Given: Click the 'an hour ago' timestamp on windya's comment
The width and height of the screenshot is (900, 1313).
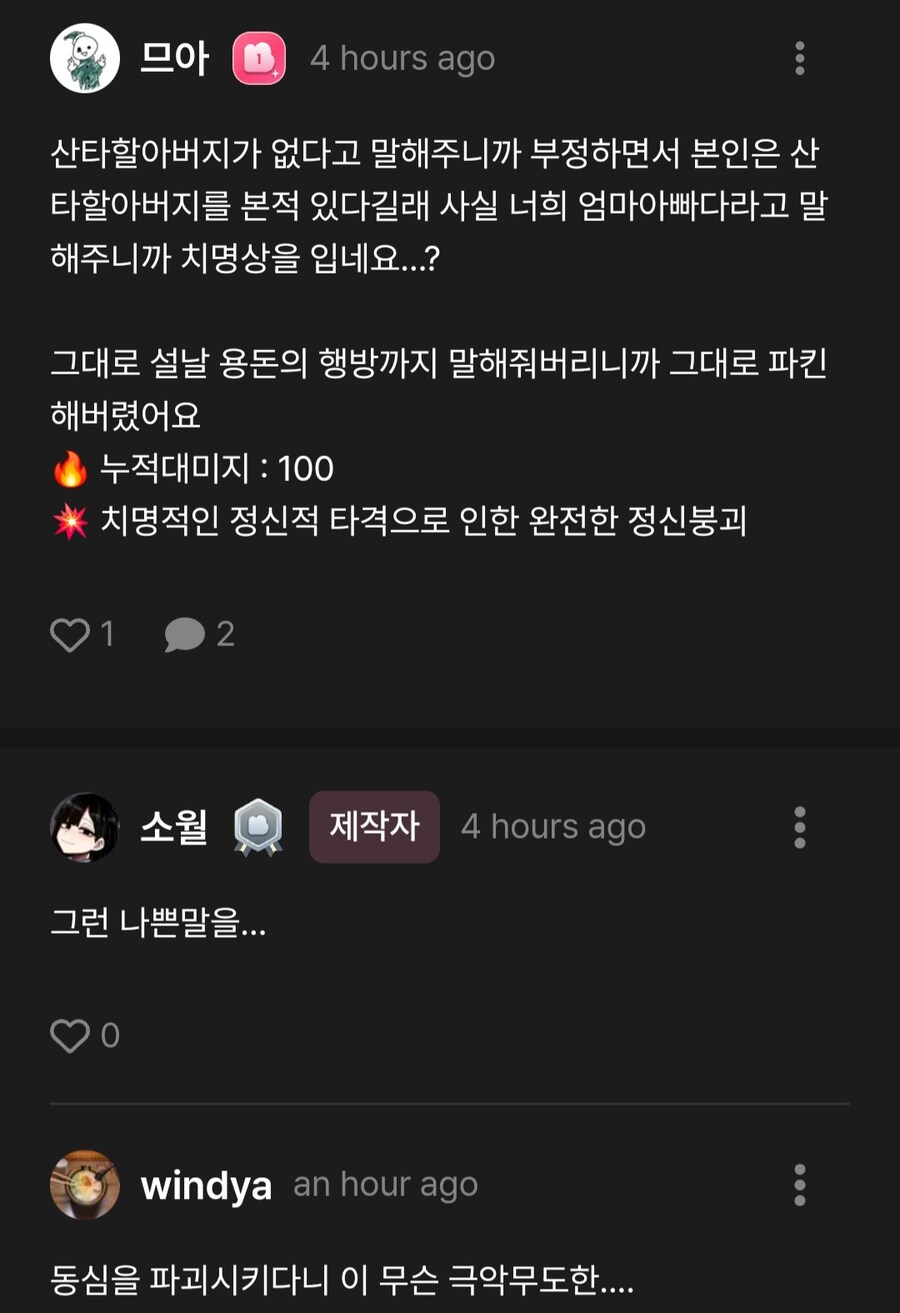Looking at the screenshot, I should pyautogui.click(x=386, y=1184).
